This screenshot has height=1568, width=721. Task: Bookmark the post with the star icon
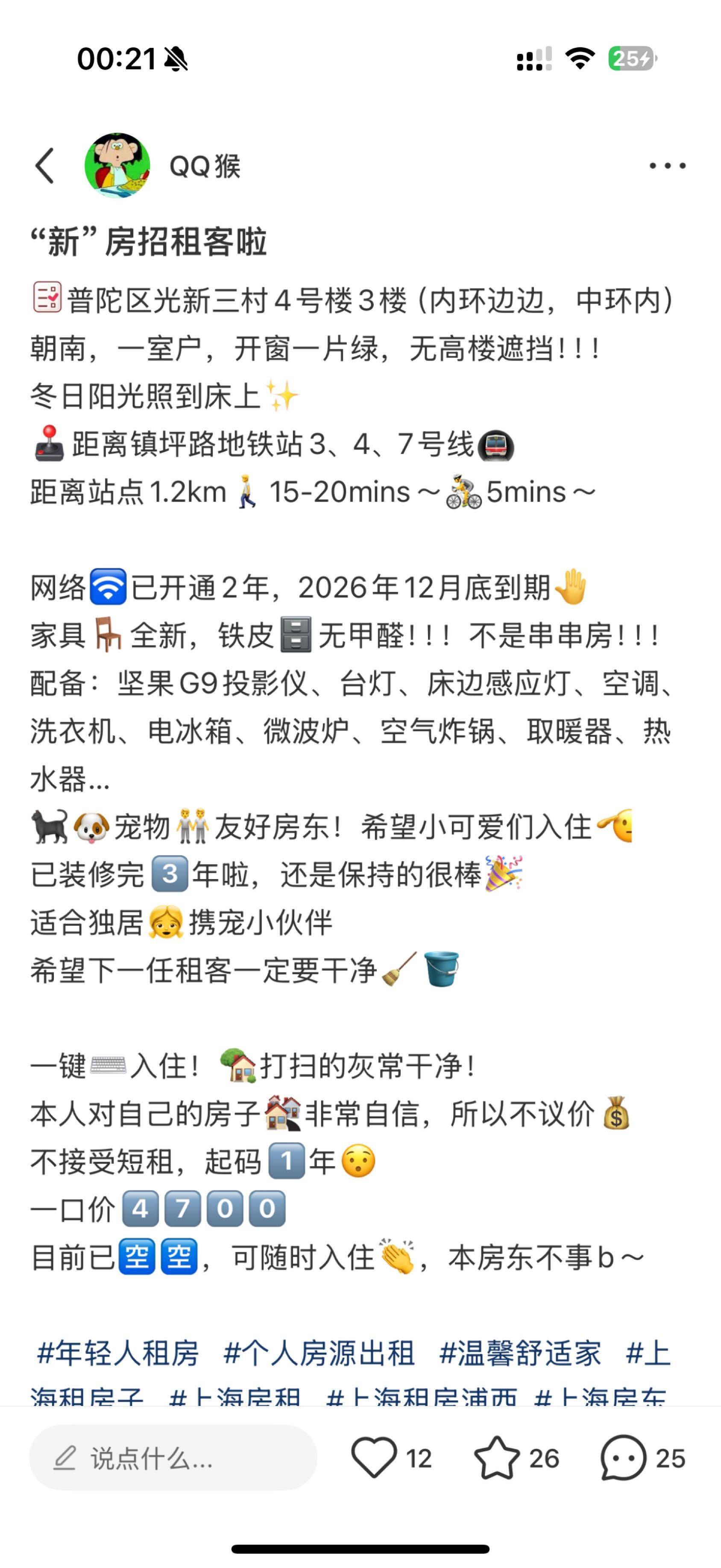click(x=496, y=1458)
